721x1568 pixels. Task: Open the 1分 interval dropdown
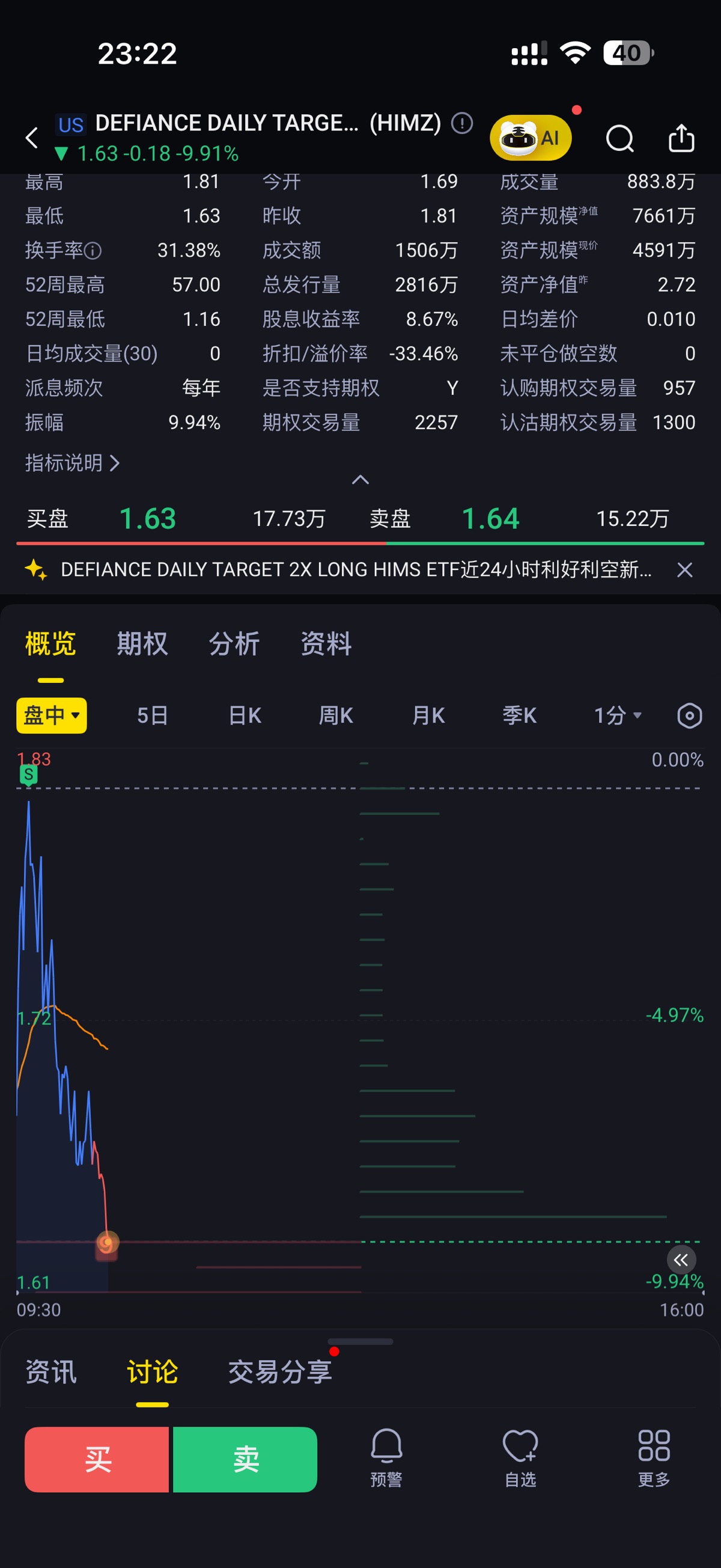coord(617,715)
